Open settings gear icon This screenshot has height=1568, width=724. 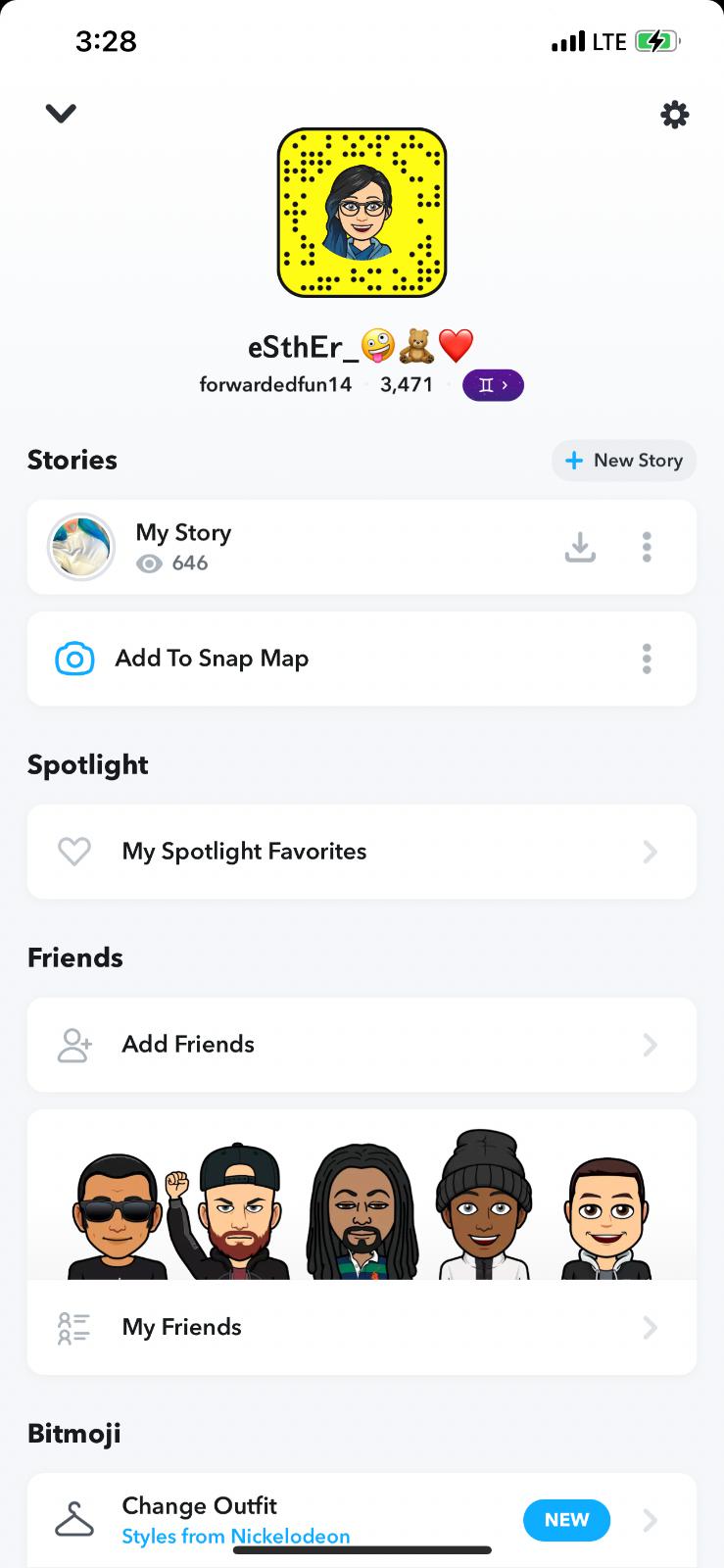(x=674, y=116)
